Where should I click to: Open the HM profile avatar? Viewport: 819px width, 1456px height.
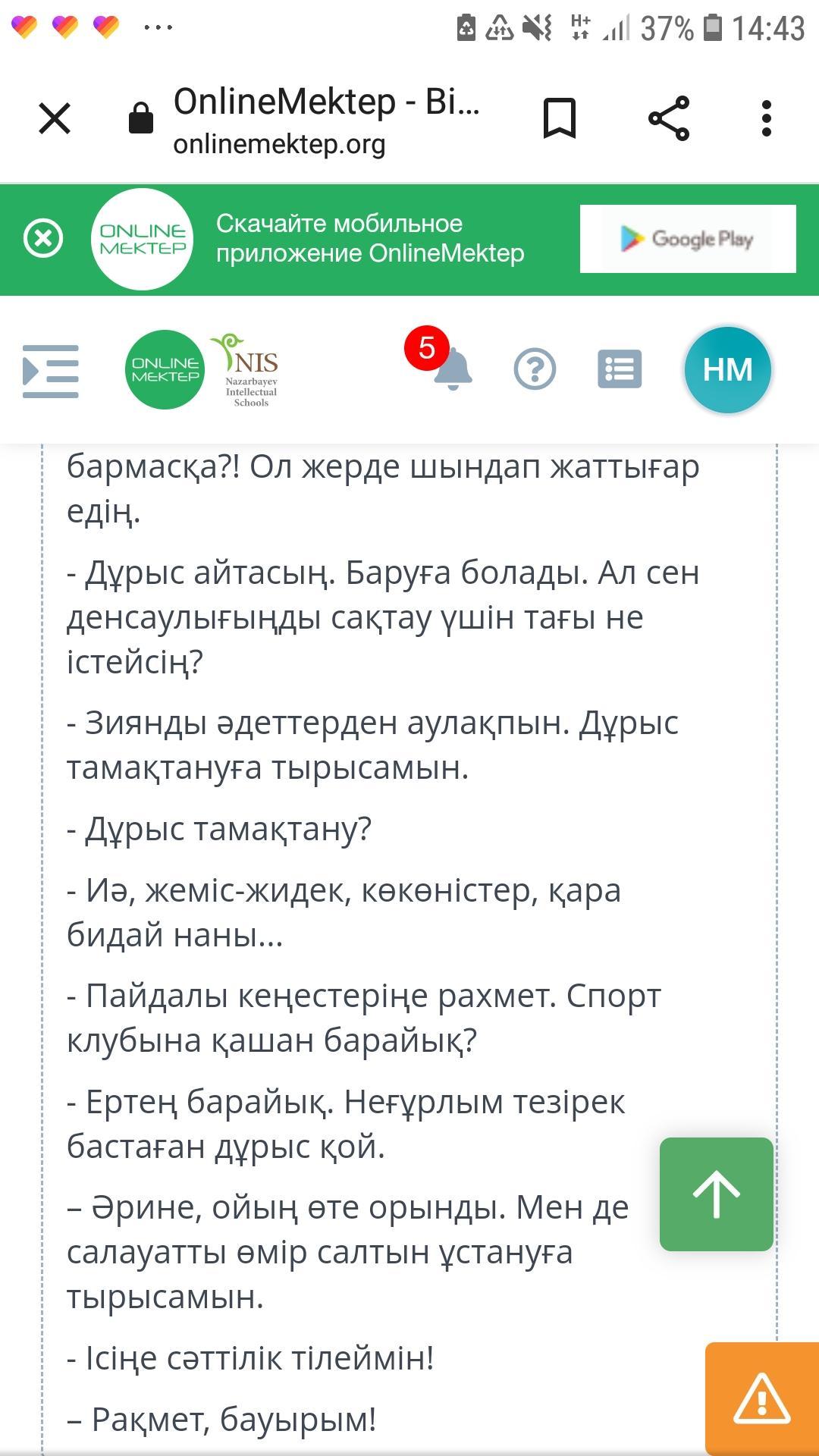click(728, 370)
